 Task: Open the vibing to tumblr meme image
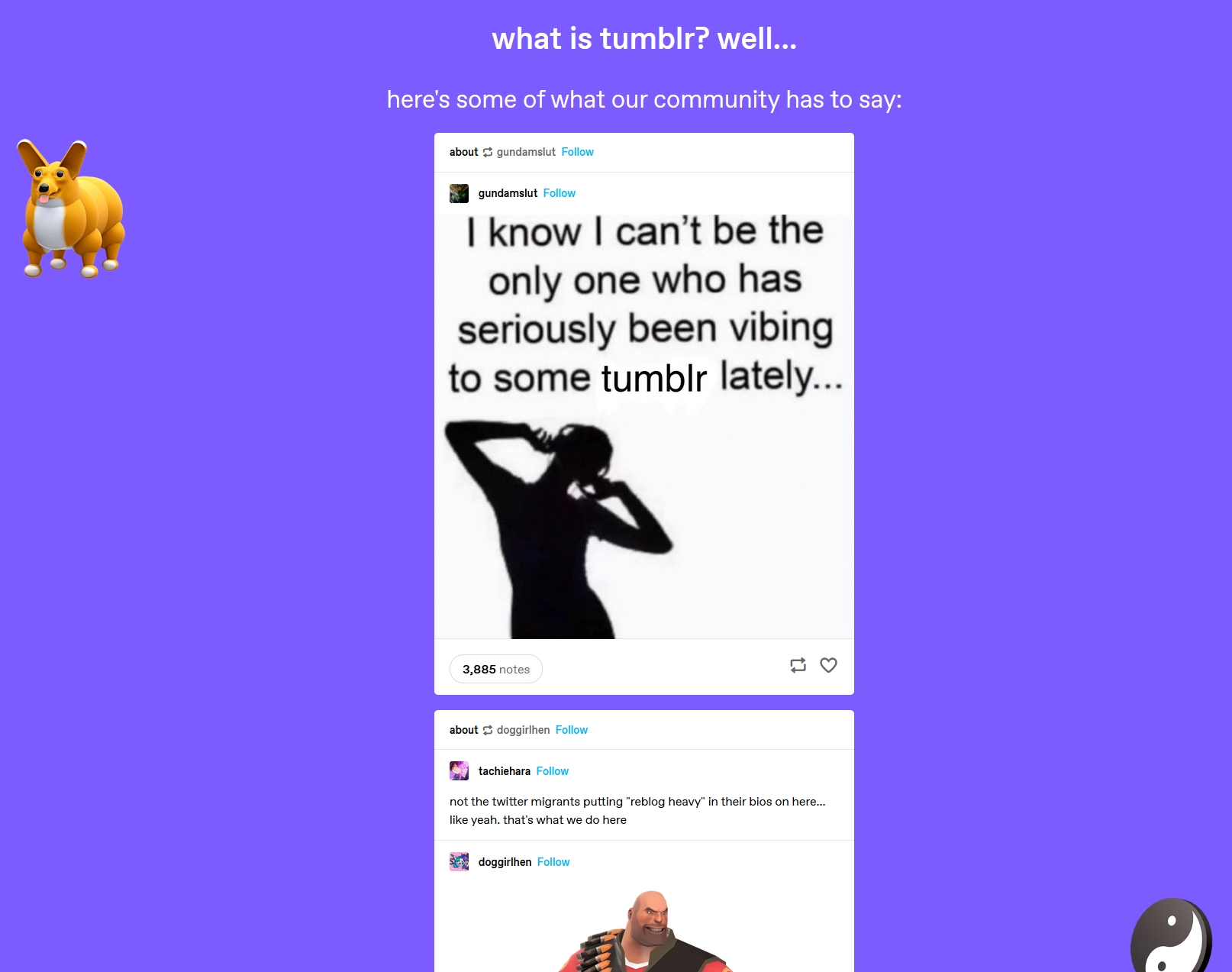point(643,426)
